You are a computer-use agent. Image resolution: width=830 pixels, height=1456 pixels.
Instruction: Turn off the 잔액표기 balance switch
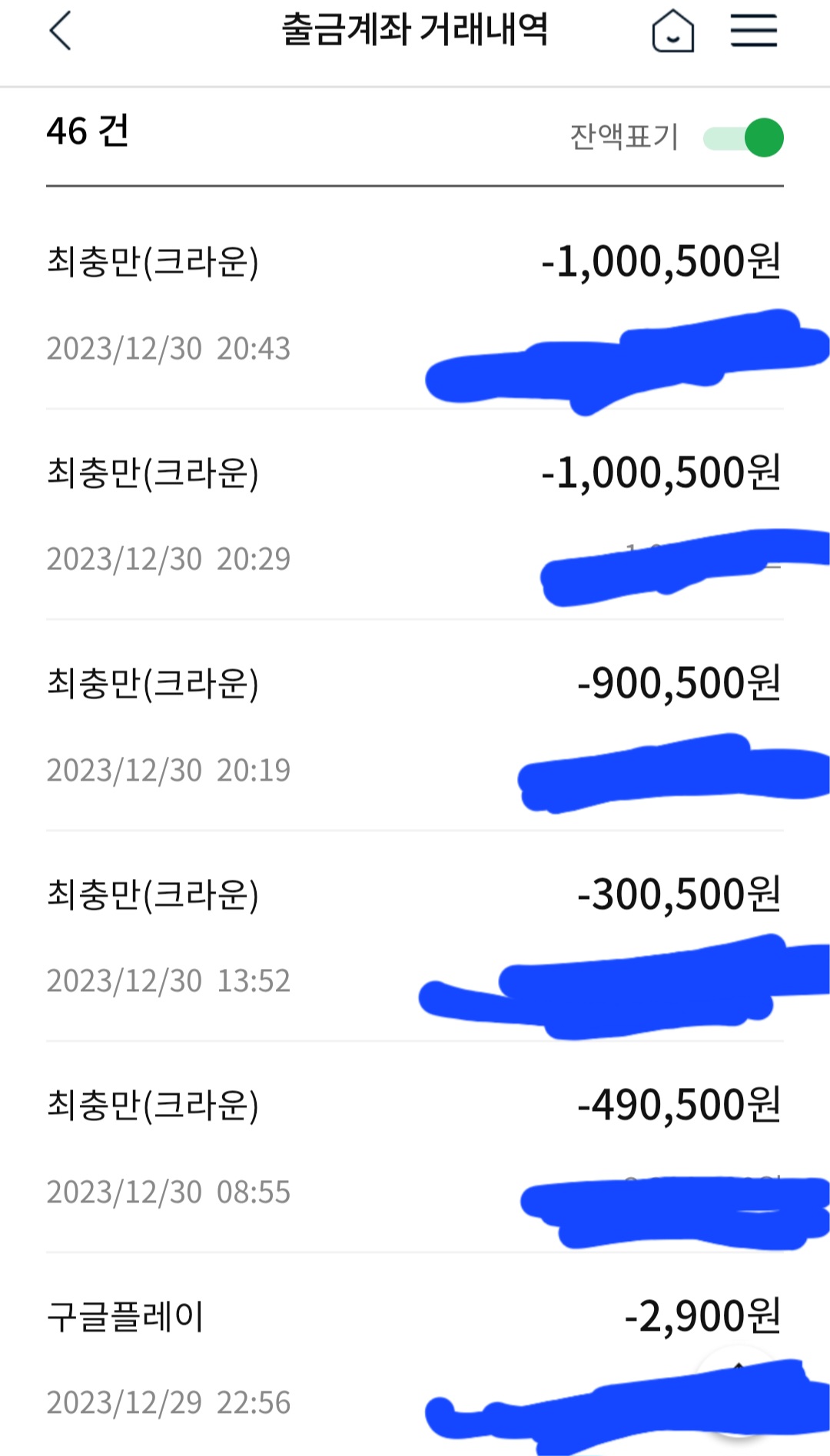[743, 138]
